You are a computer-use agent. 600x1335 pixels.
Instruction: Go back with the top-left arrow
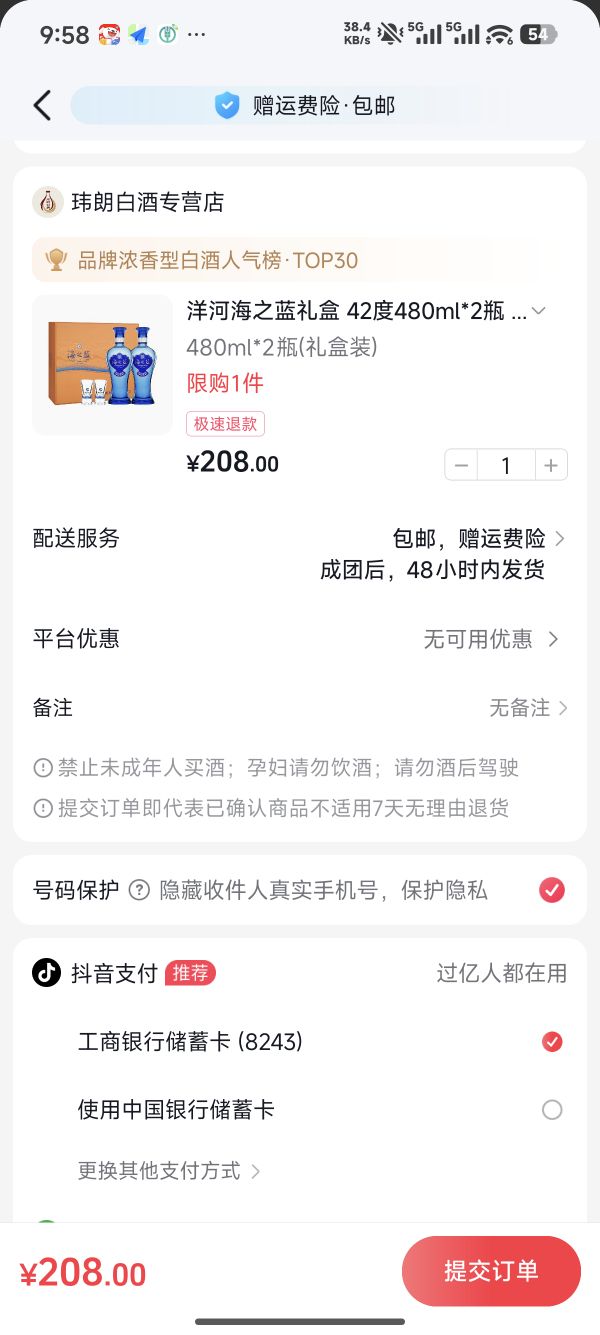(42, 105)
